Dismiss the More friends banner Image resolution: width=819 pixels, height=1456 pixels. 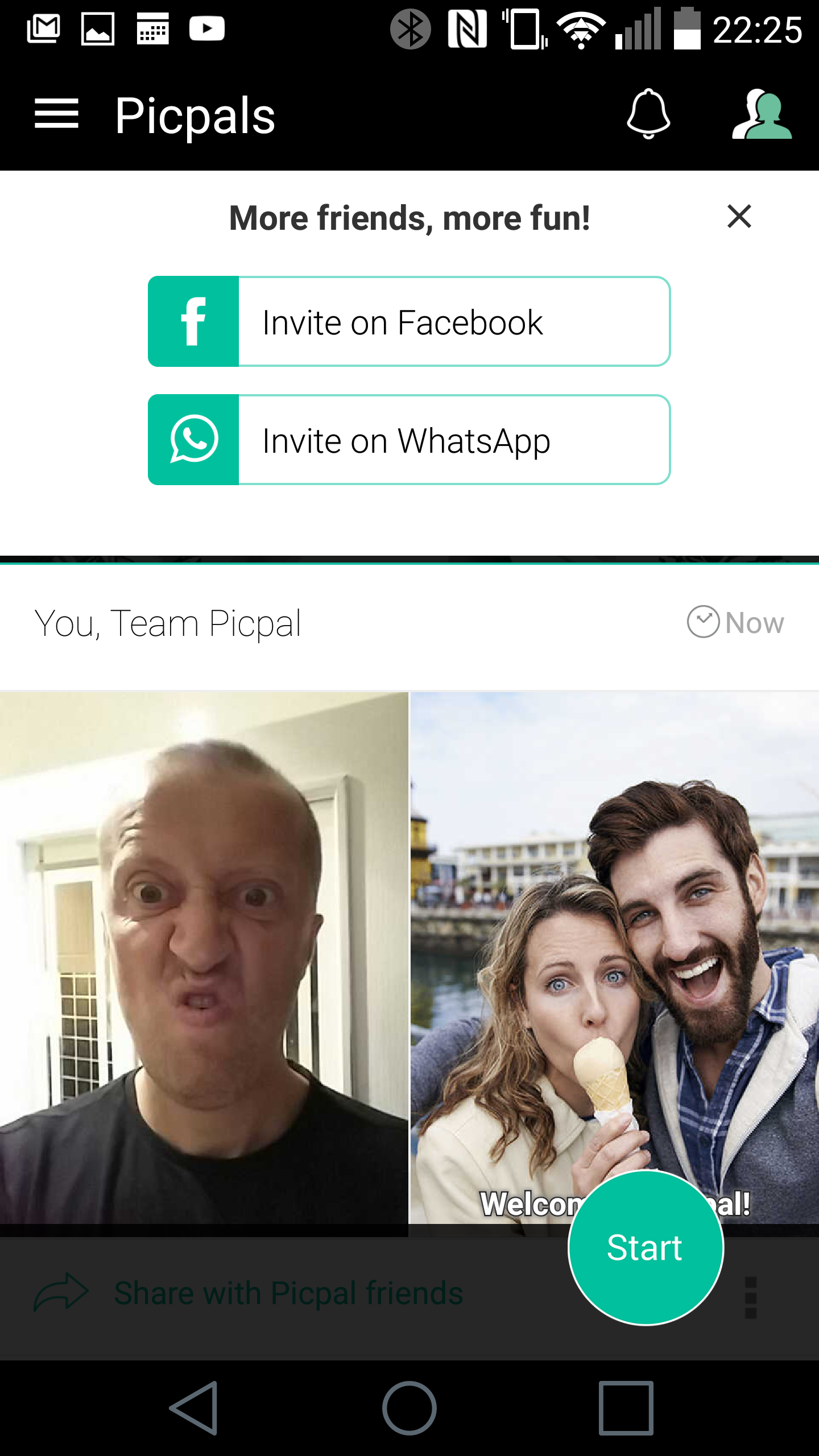click(739, 217)
